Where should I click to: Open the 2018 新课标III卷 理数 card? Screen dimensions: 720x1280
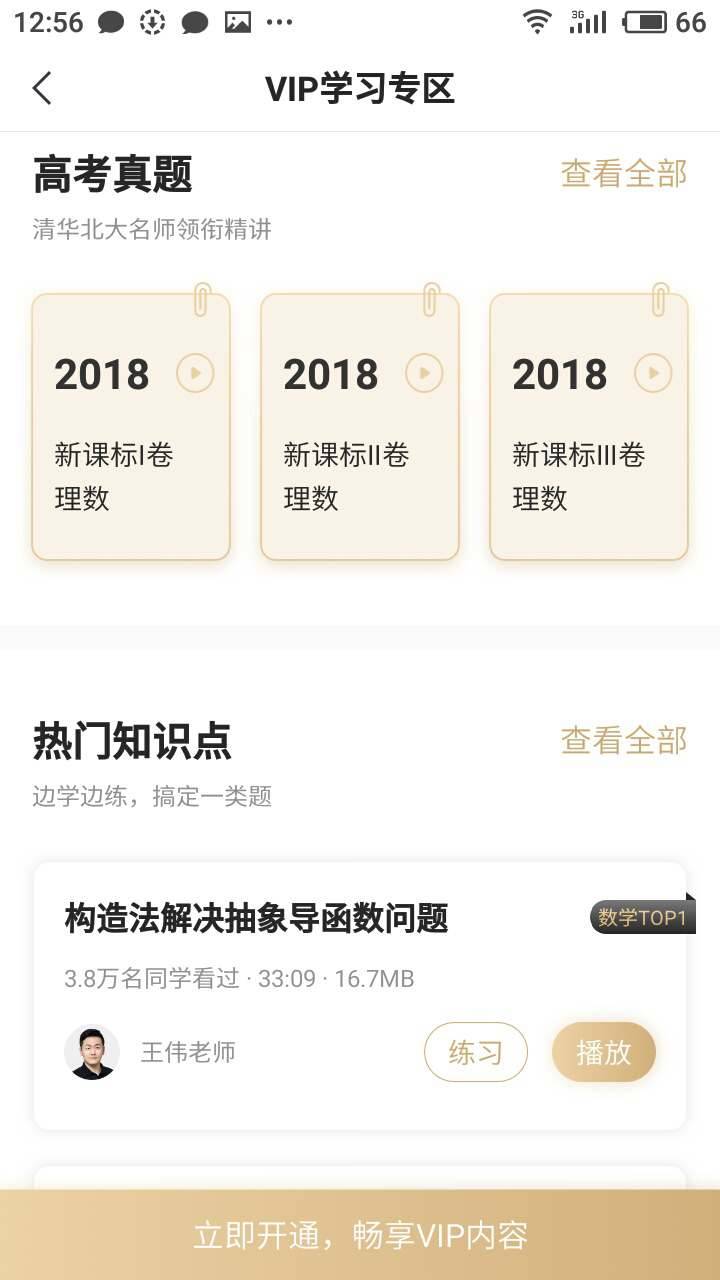pos(589,427)
